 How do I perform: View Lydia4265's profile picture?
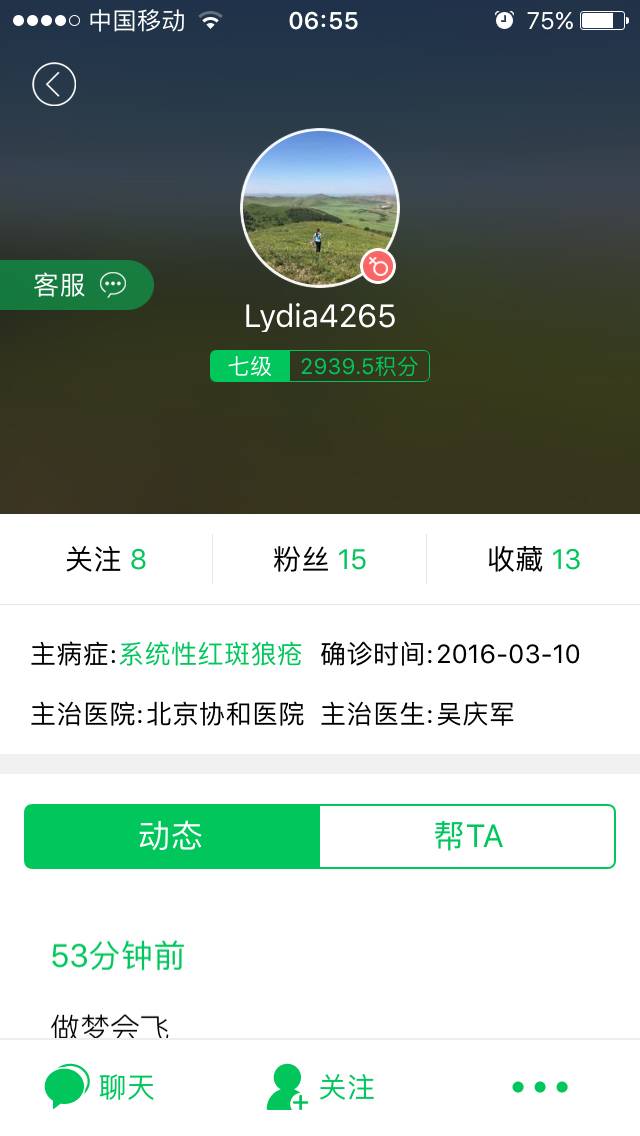(319, 208)
